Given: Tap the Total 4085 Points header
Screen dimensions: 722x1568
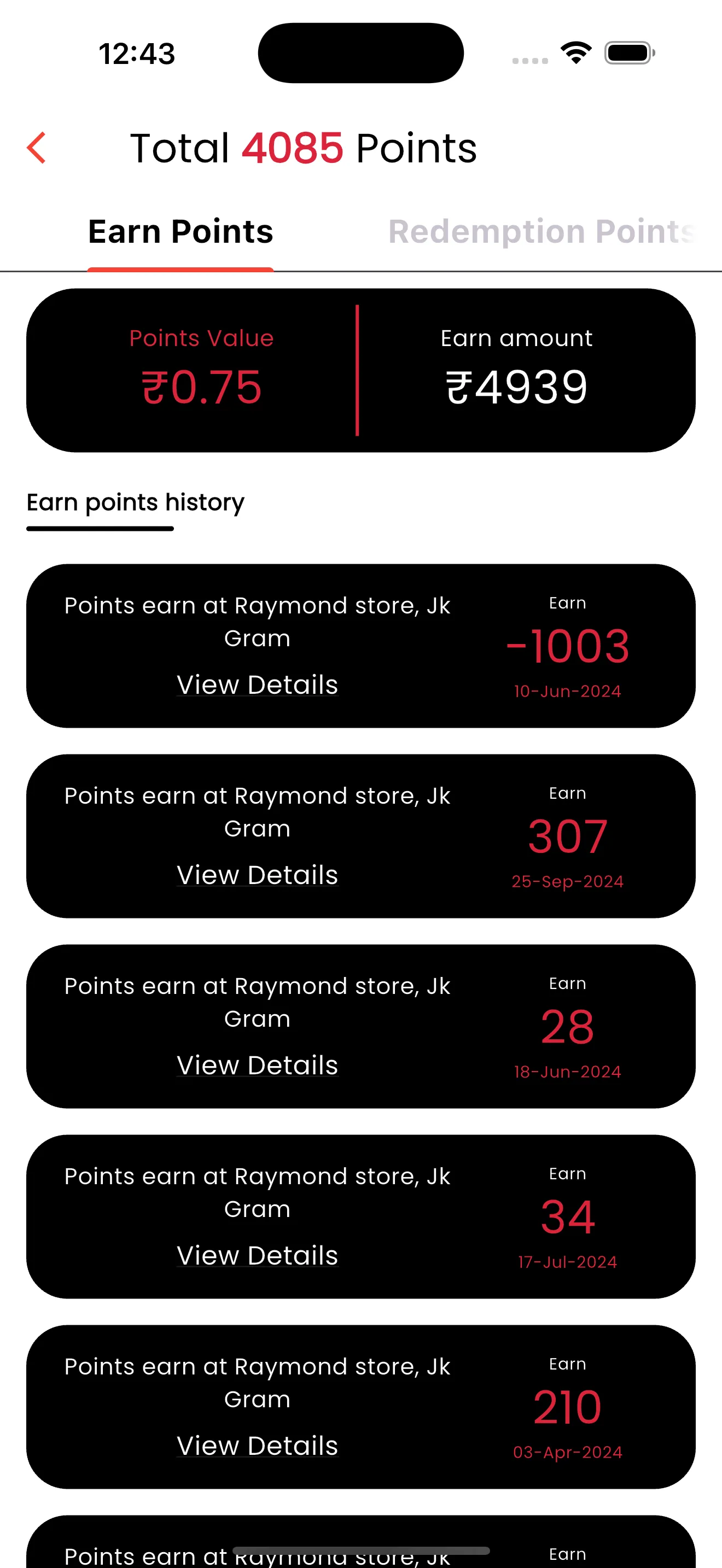Looking at the screenshot, I should [x=304, y=148].
